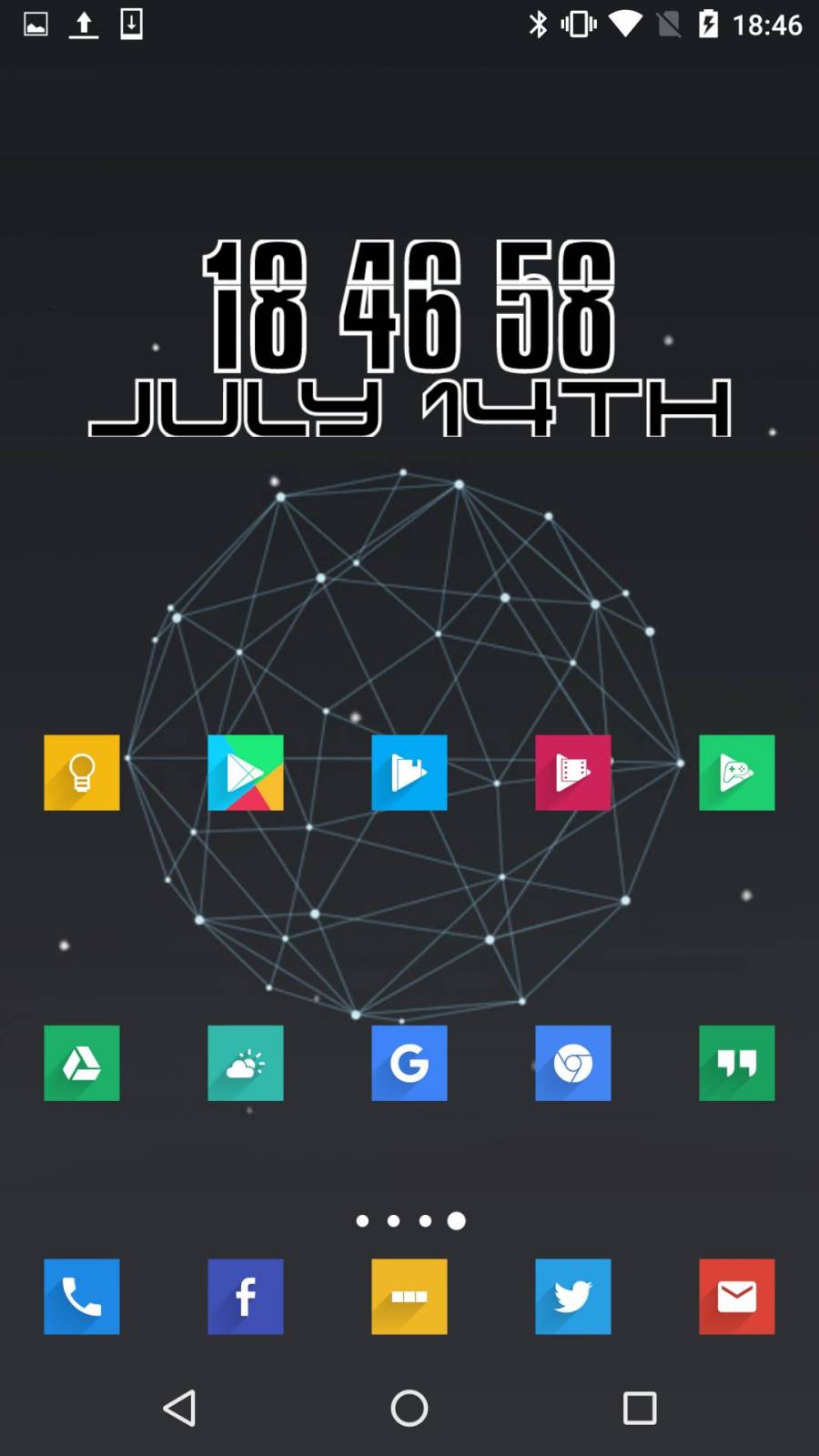The width and height of the screenshot is (819, 1456).
Task: Open Hangouts
Action: point(737,1063)
